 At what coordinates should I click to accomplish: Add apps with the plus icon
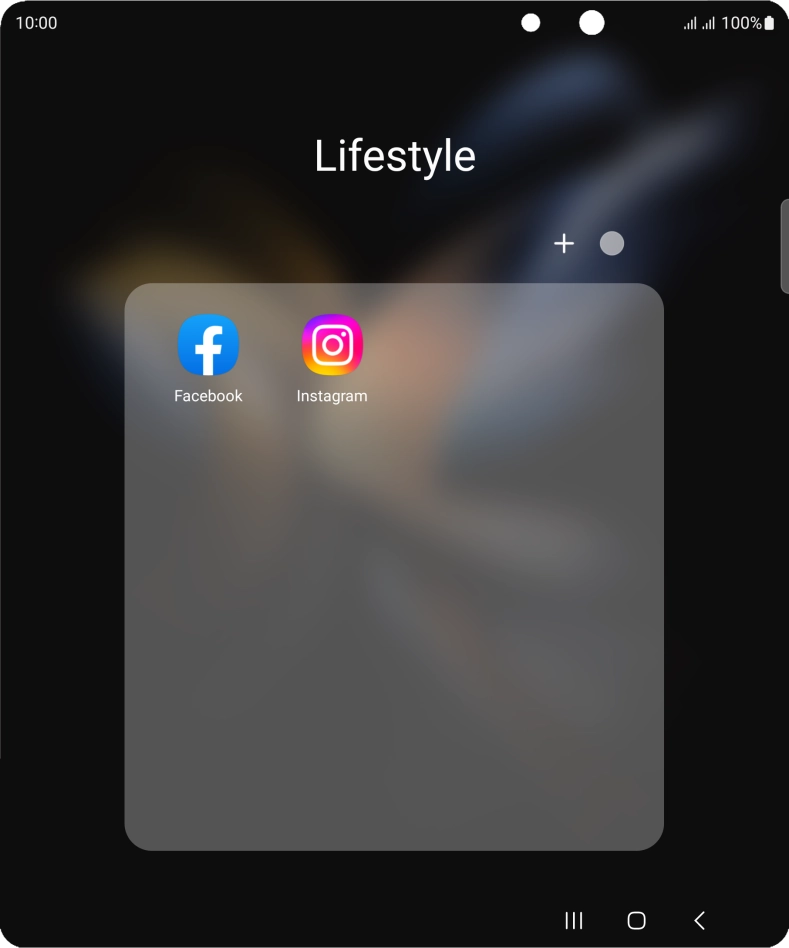pos(564,244)
